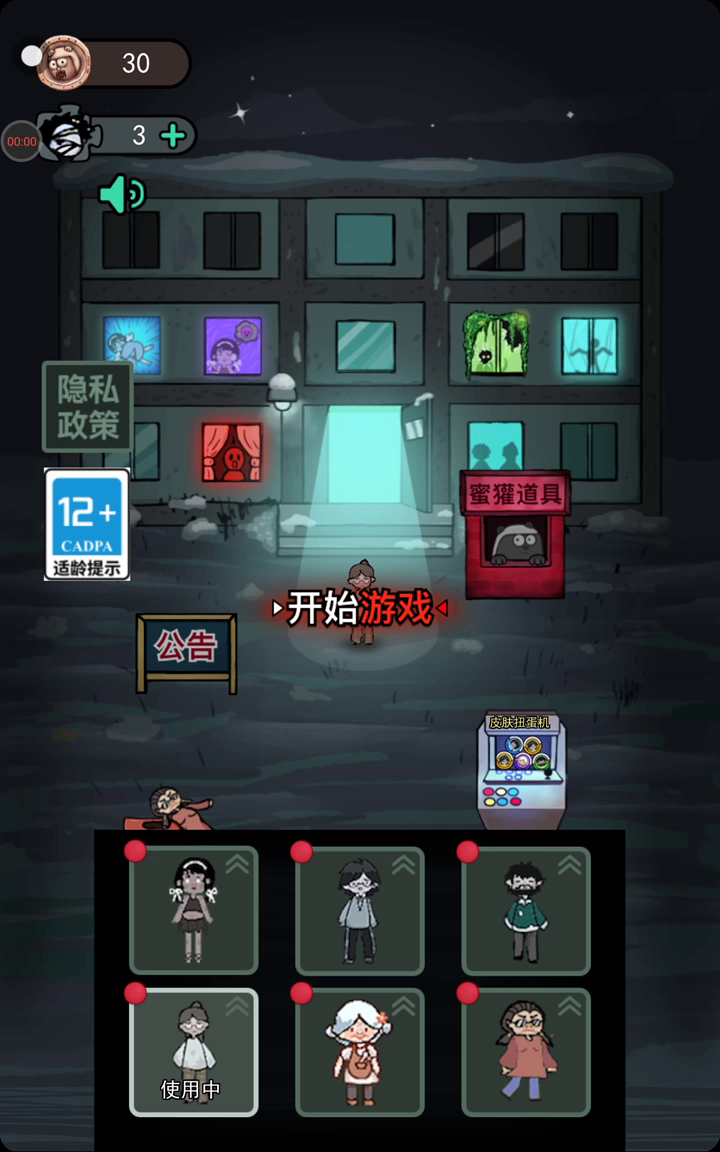This screenshot has width=720, height=1152.
Task: Tap 开始游戏 to start the game
Action: (360, 607)
